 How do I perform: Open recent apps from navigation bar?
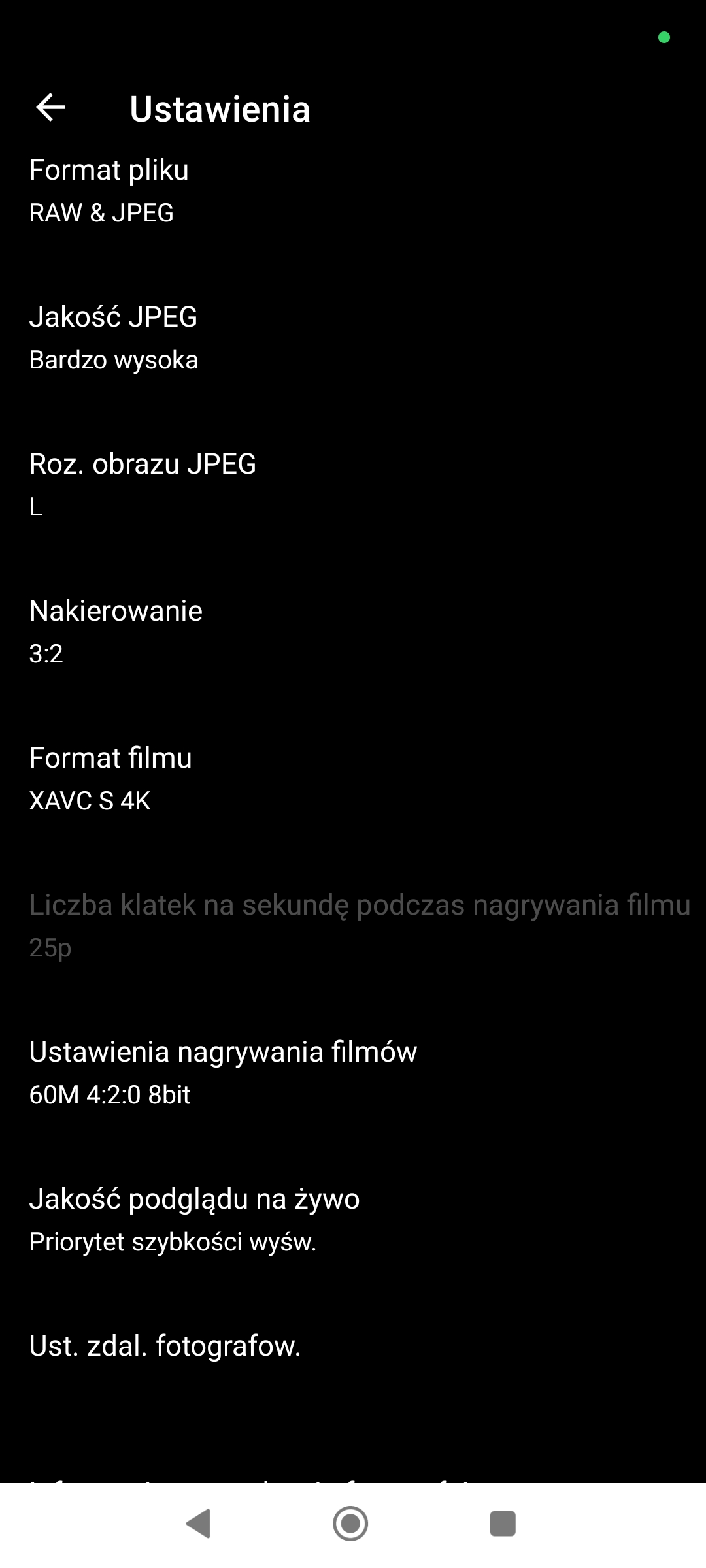click(x=503, y=1524)
